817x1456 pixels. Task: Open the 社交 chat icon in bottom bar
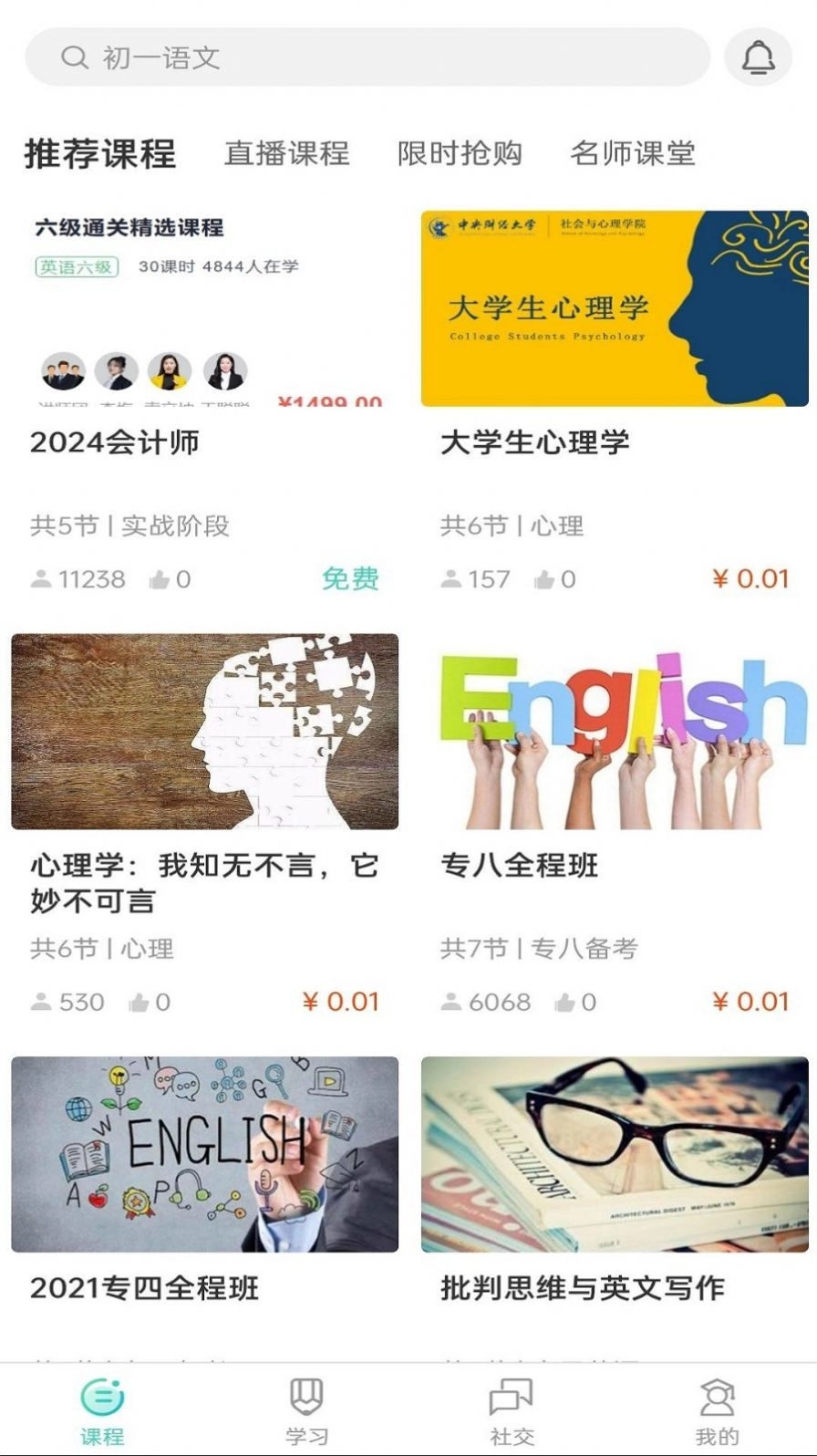tap(511, 1399)
